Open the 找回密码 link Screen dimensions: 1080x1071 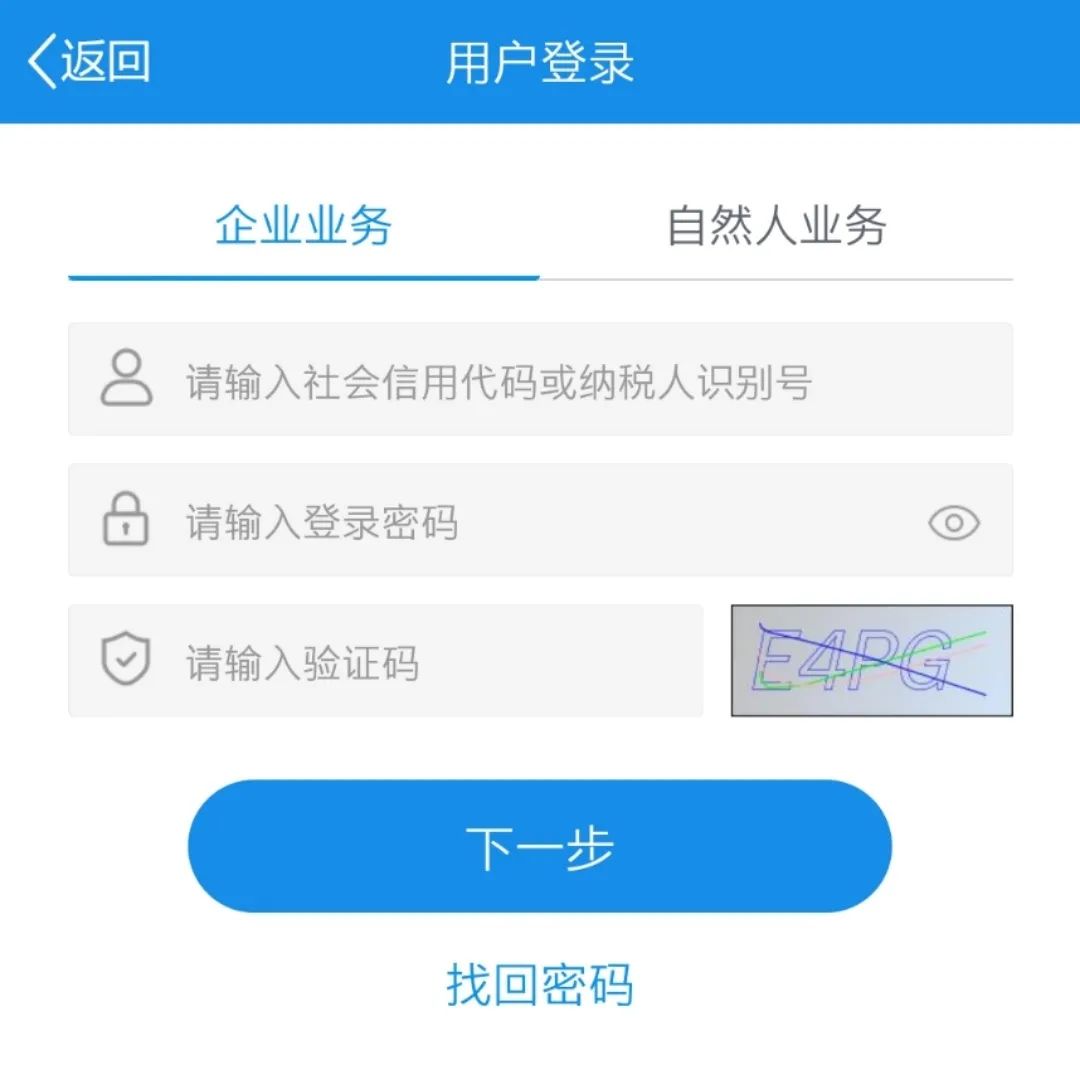(x=539, y=985)
